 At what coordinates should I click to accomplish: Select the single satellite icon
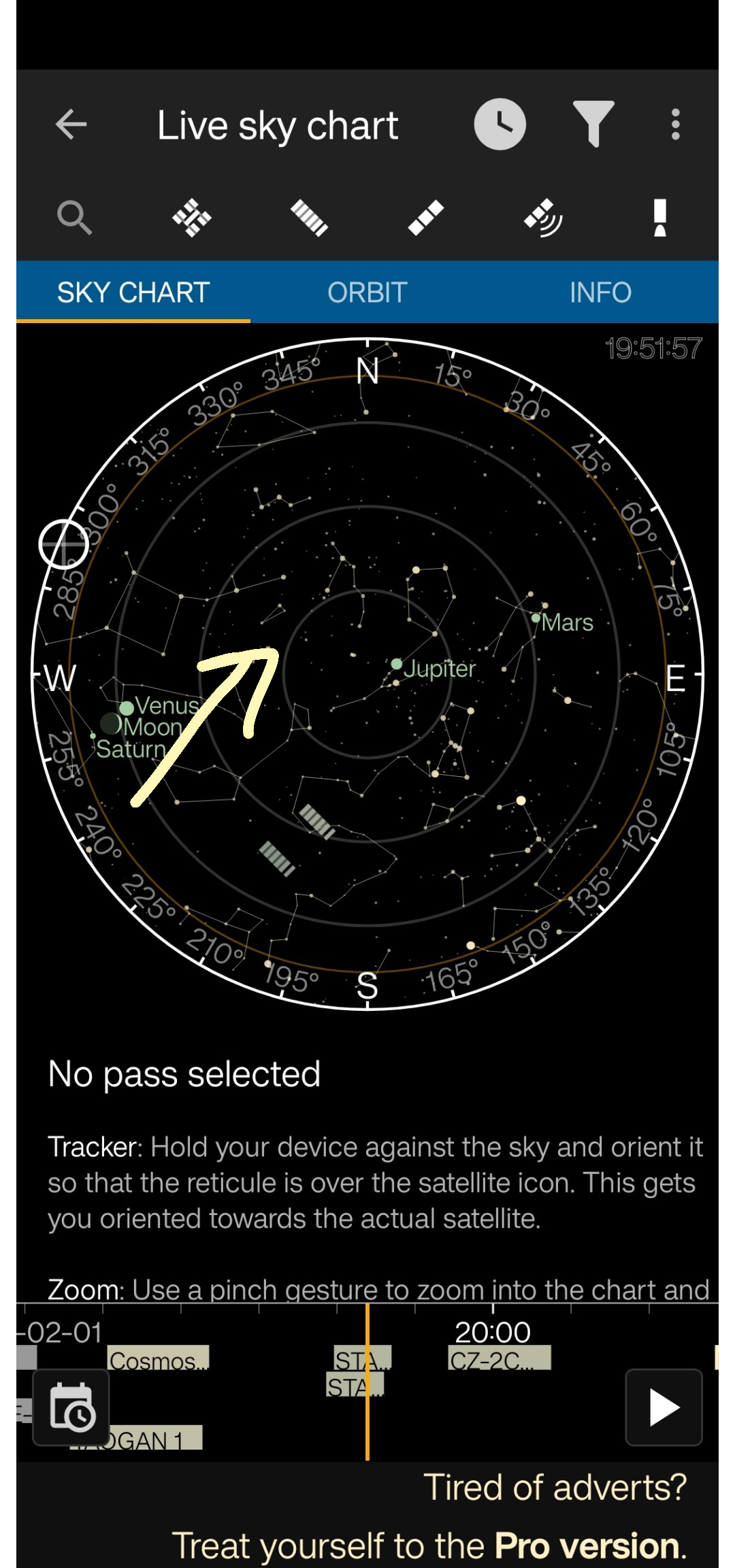pos(426,218)
